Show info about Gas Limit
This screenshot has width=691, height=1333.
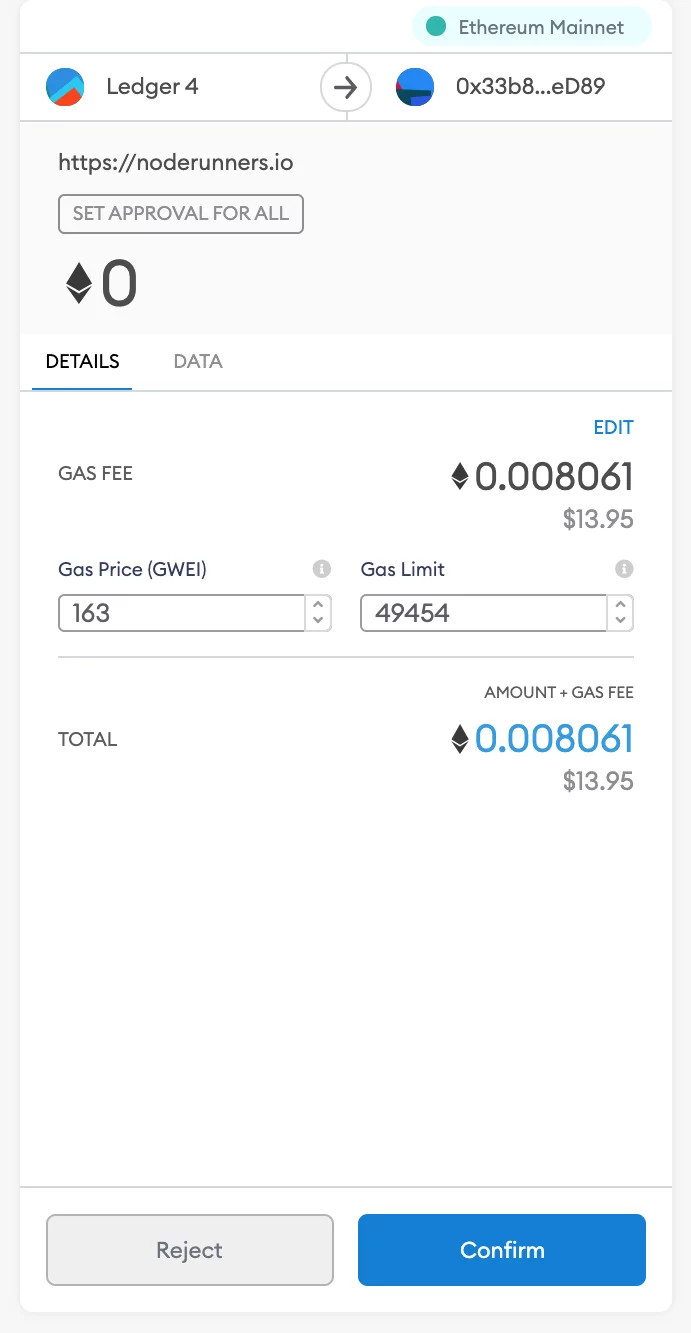[624, 569]
